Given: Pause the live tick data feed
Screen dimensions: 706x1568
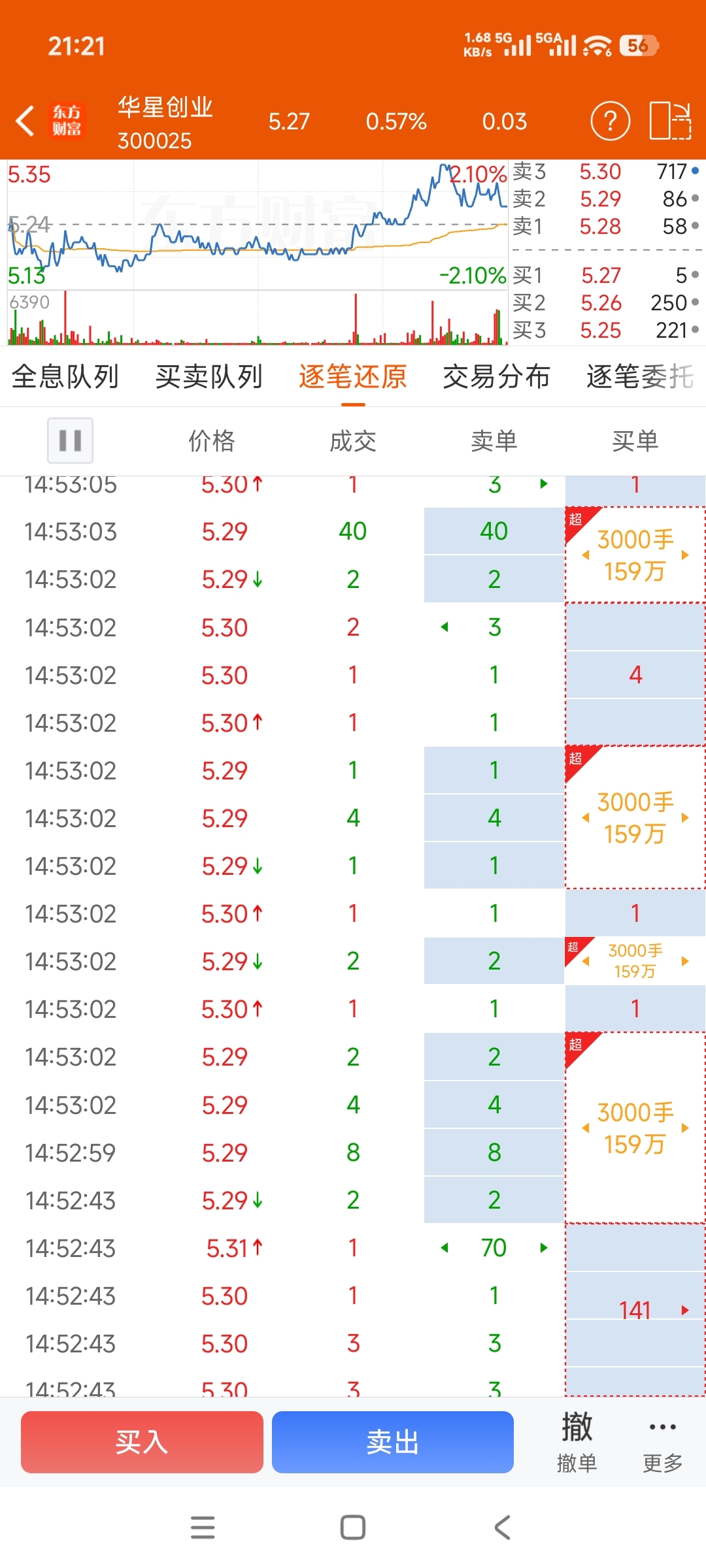Looking at the screenshot, I should [x=70, y=440].
